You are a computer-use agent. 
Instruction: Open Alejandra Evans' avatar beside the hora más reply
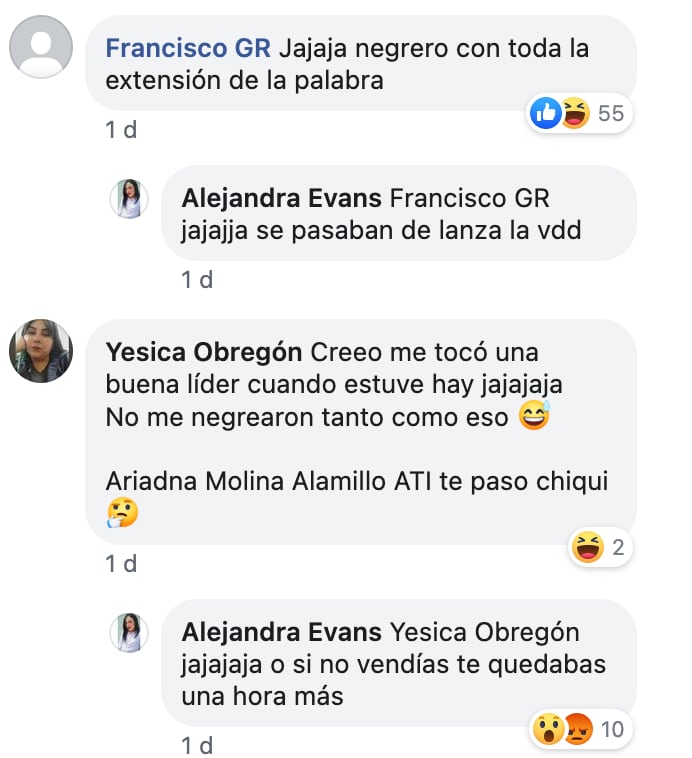point(129,633)
